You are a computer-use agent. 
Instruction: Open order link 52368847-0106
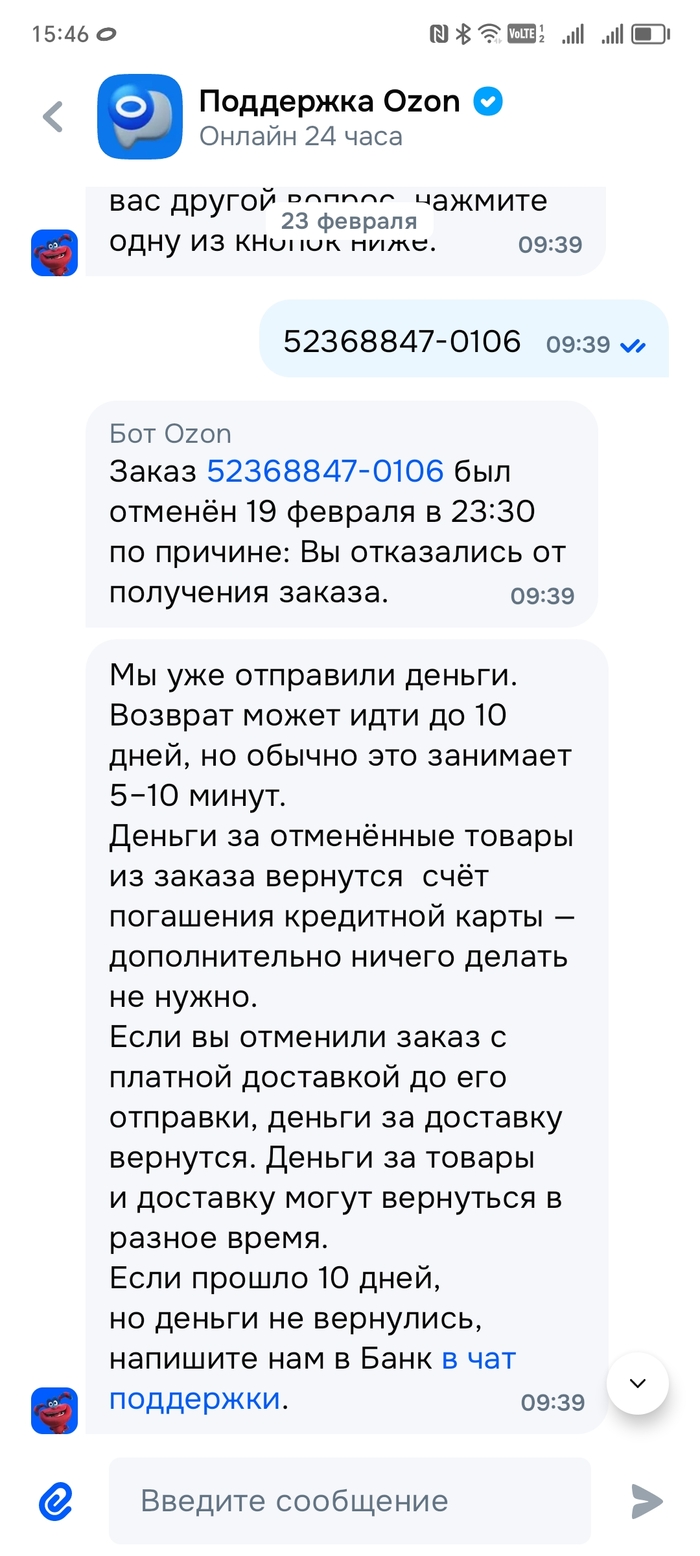coord(324,471)
